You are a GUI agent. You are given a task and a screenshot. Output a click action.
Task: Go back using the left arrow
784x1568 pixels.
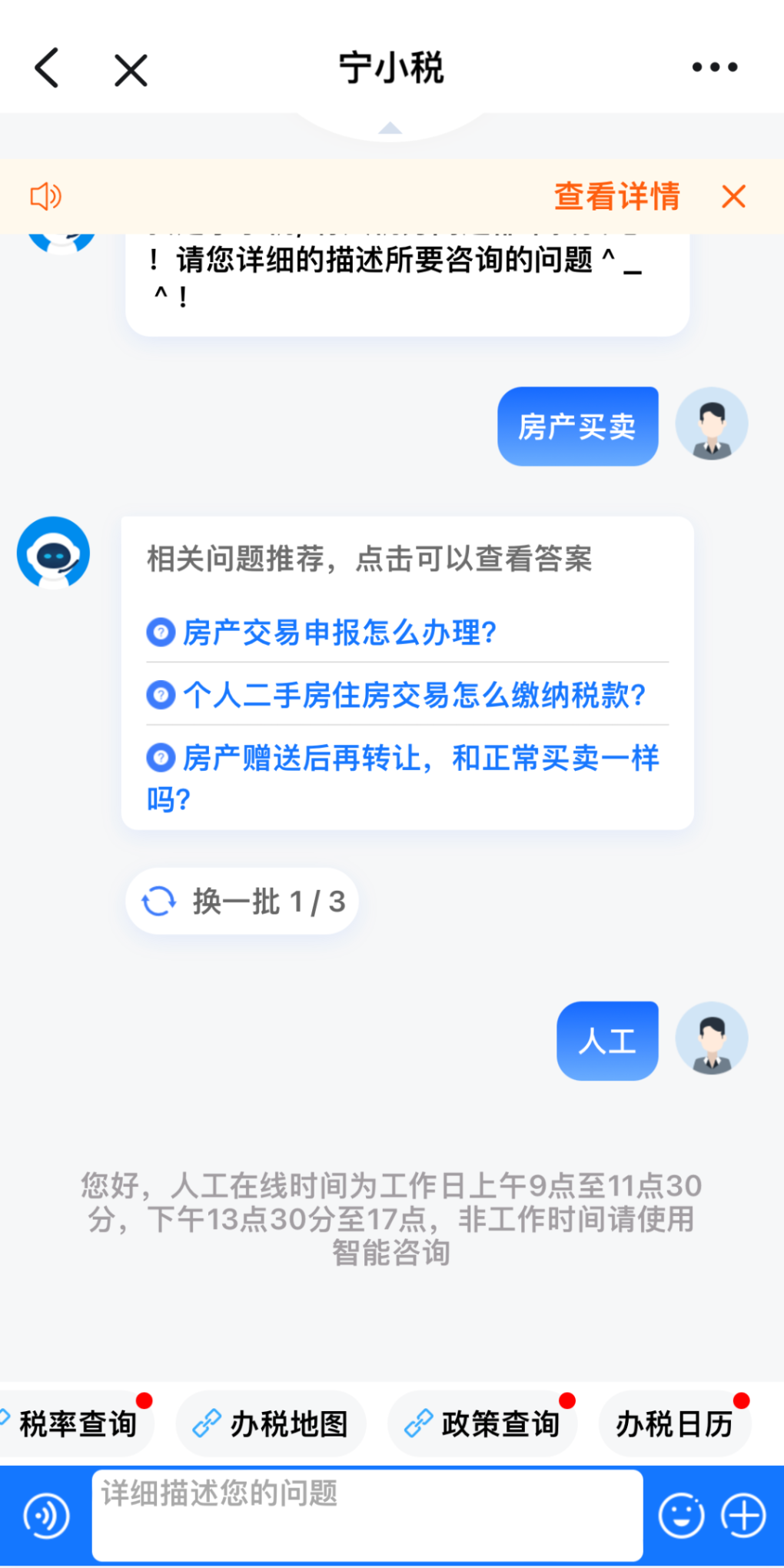pos(48,68)
